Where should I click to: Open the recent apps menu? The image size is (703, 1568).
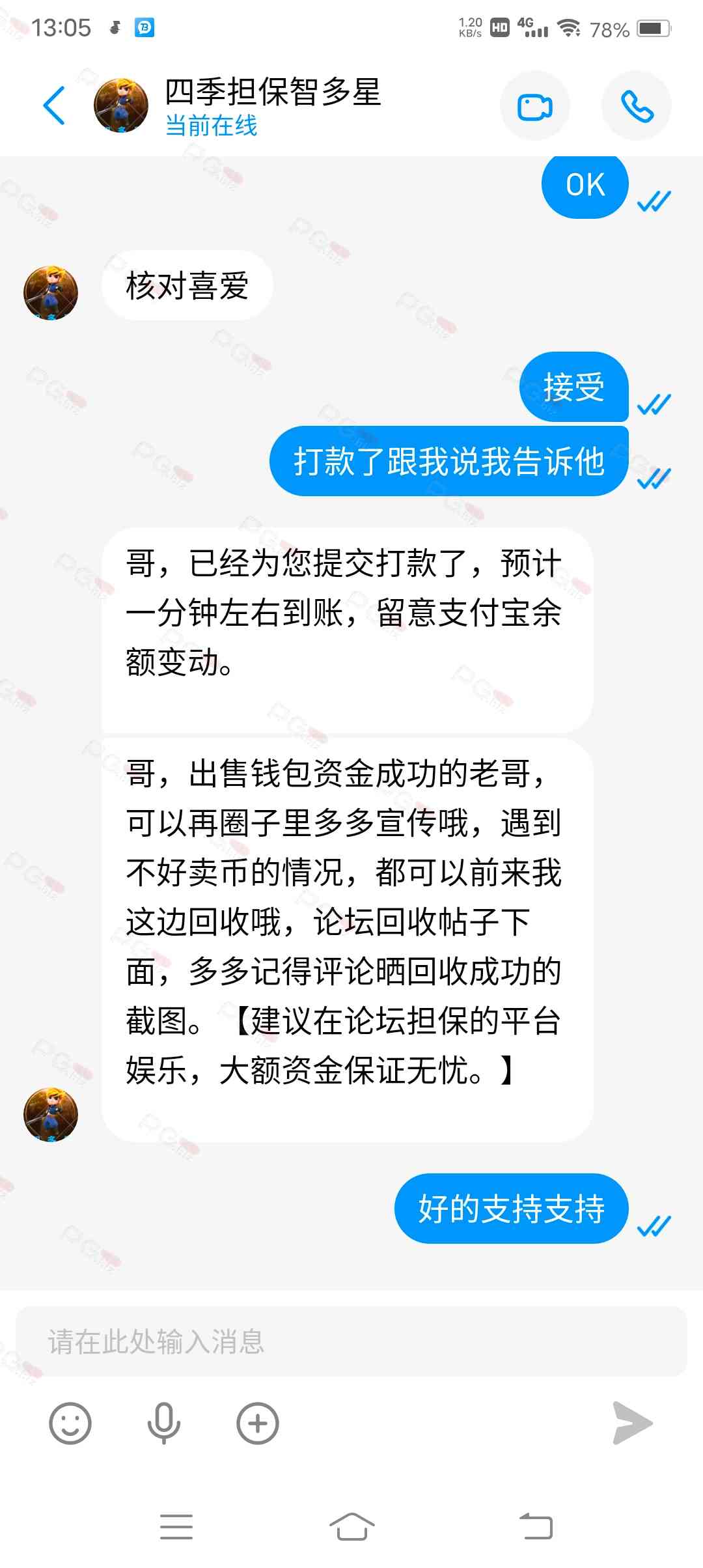click(x=176, y=1526)
